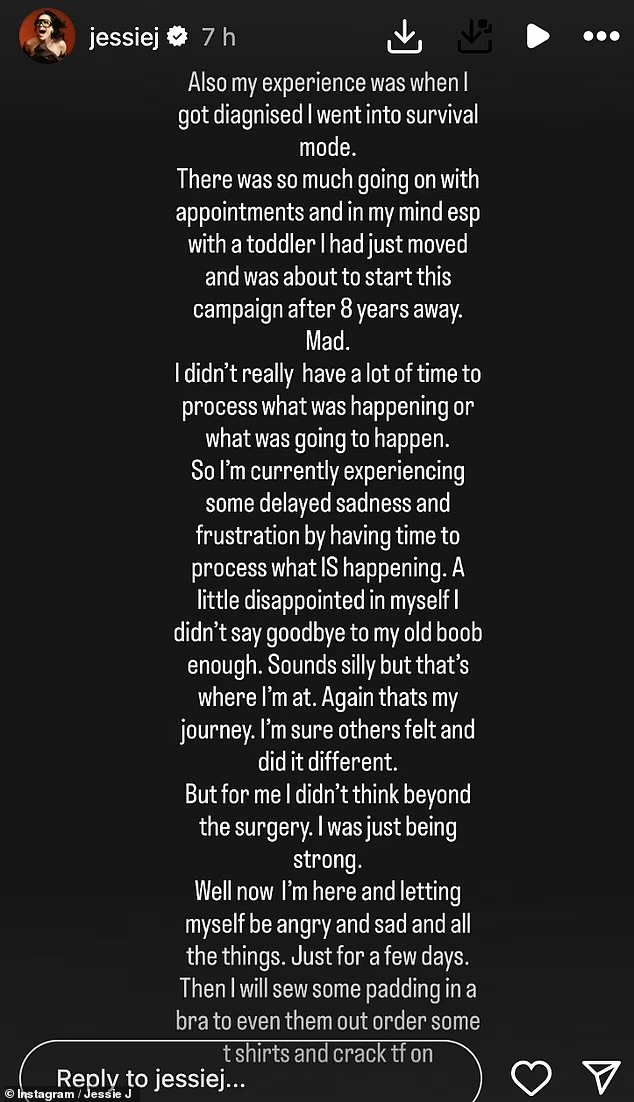This screenshot has height=1102, width=634.
Task: Share the story via paper plane icon
Action: coord(601,1076)
